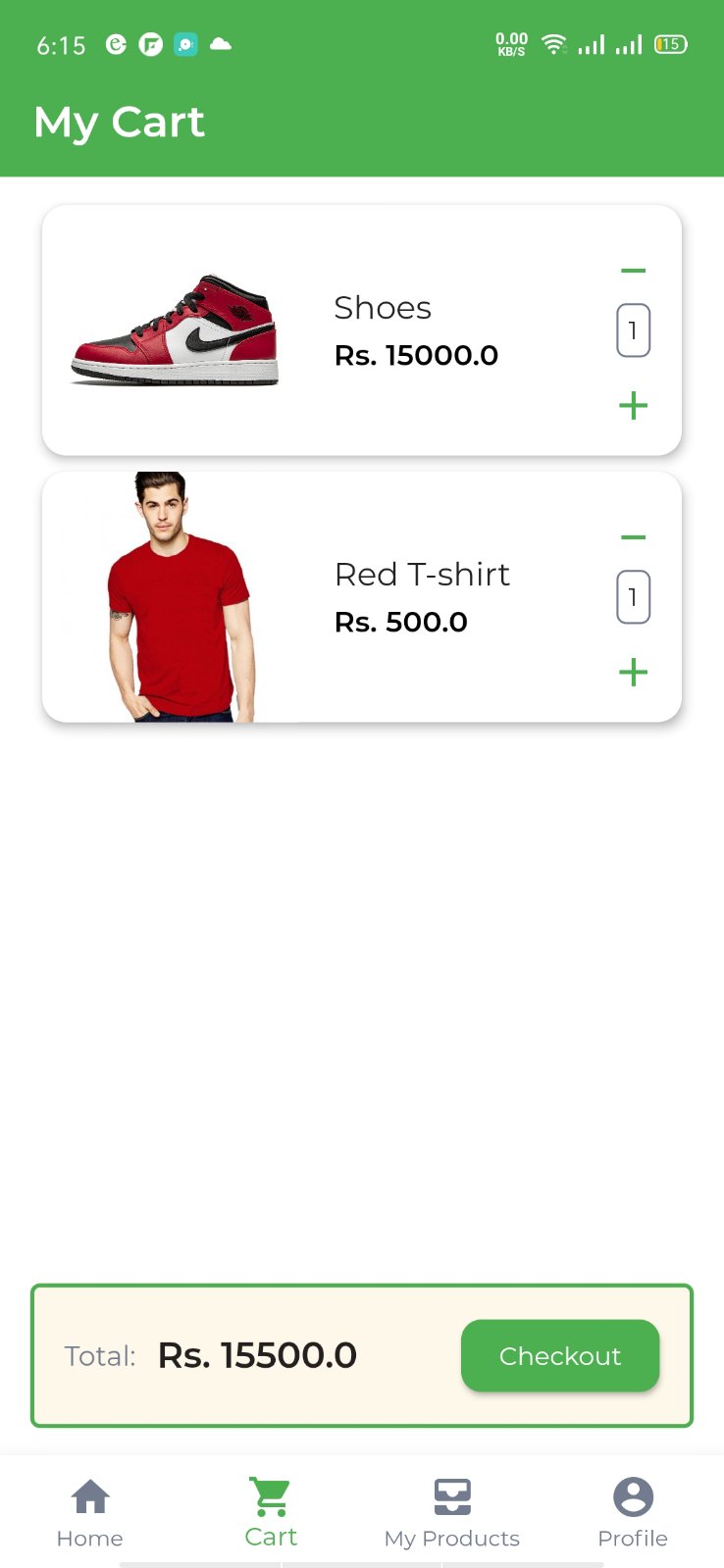Open the Shoes cart item
Viewport: 724px width, 1568px height.
[x=383, y=329]
